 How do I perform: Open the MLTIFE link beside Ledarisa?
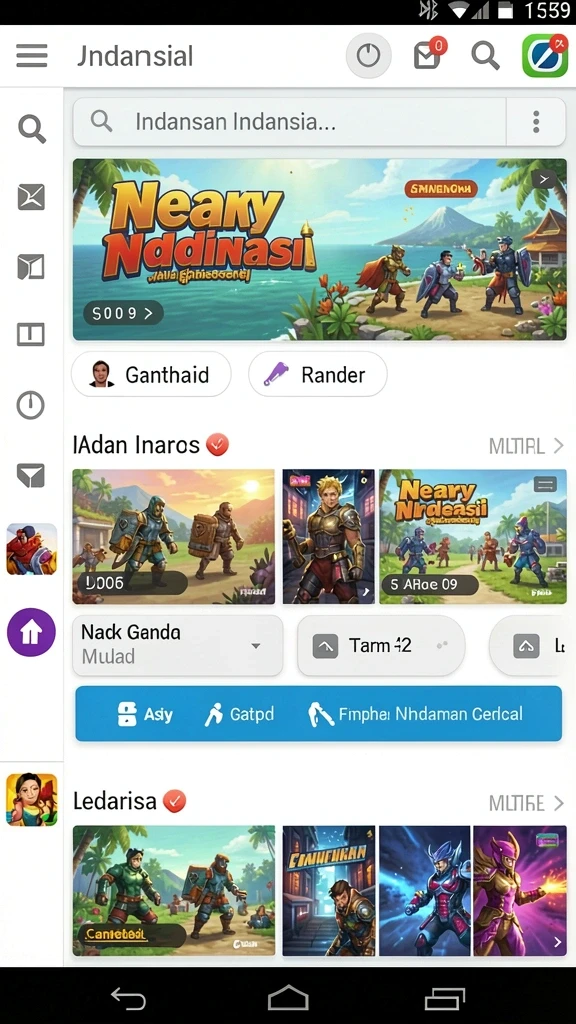526,803
